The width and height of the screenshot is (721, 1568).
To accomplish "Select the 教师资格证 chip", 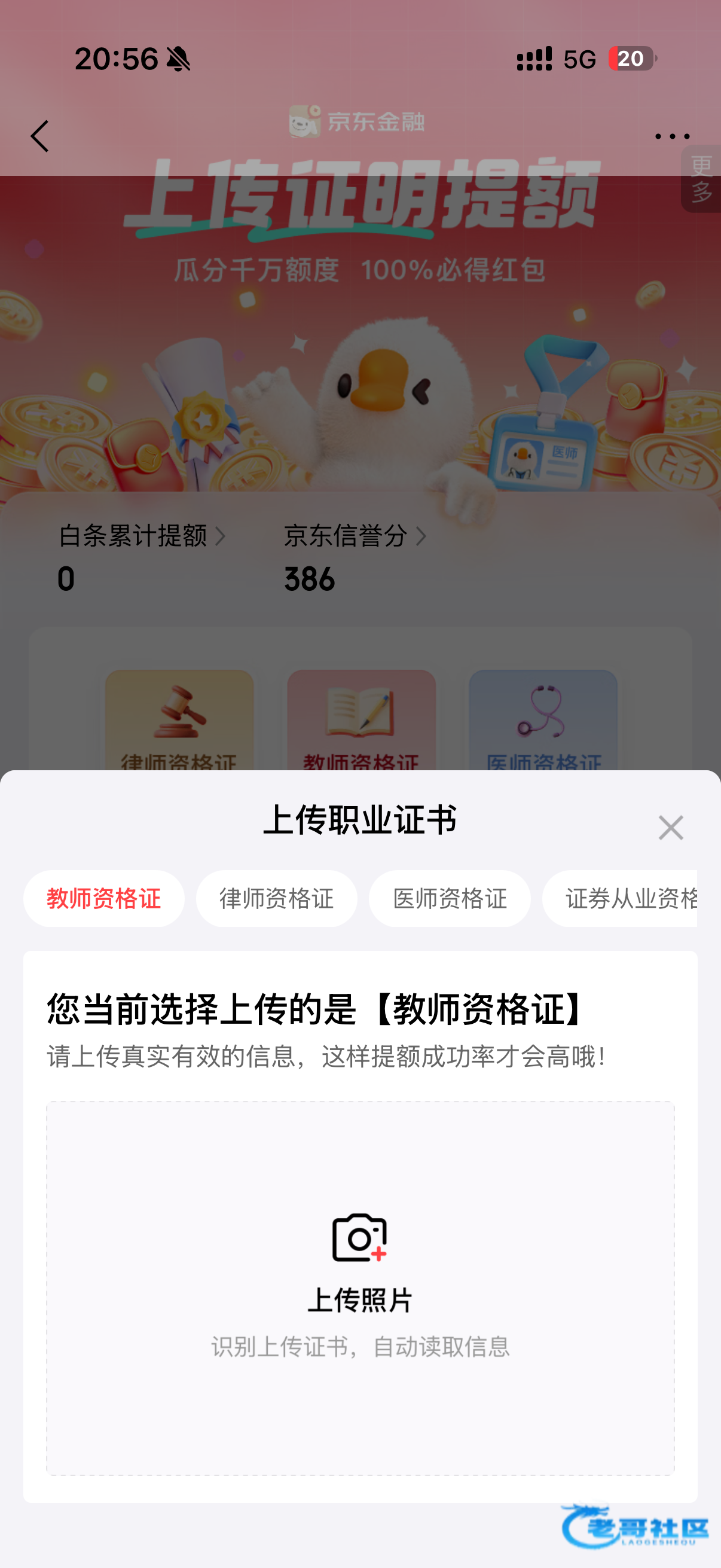I will click(104, 898).
